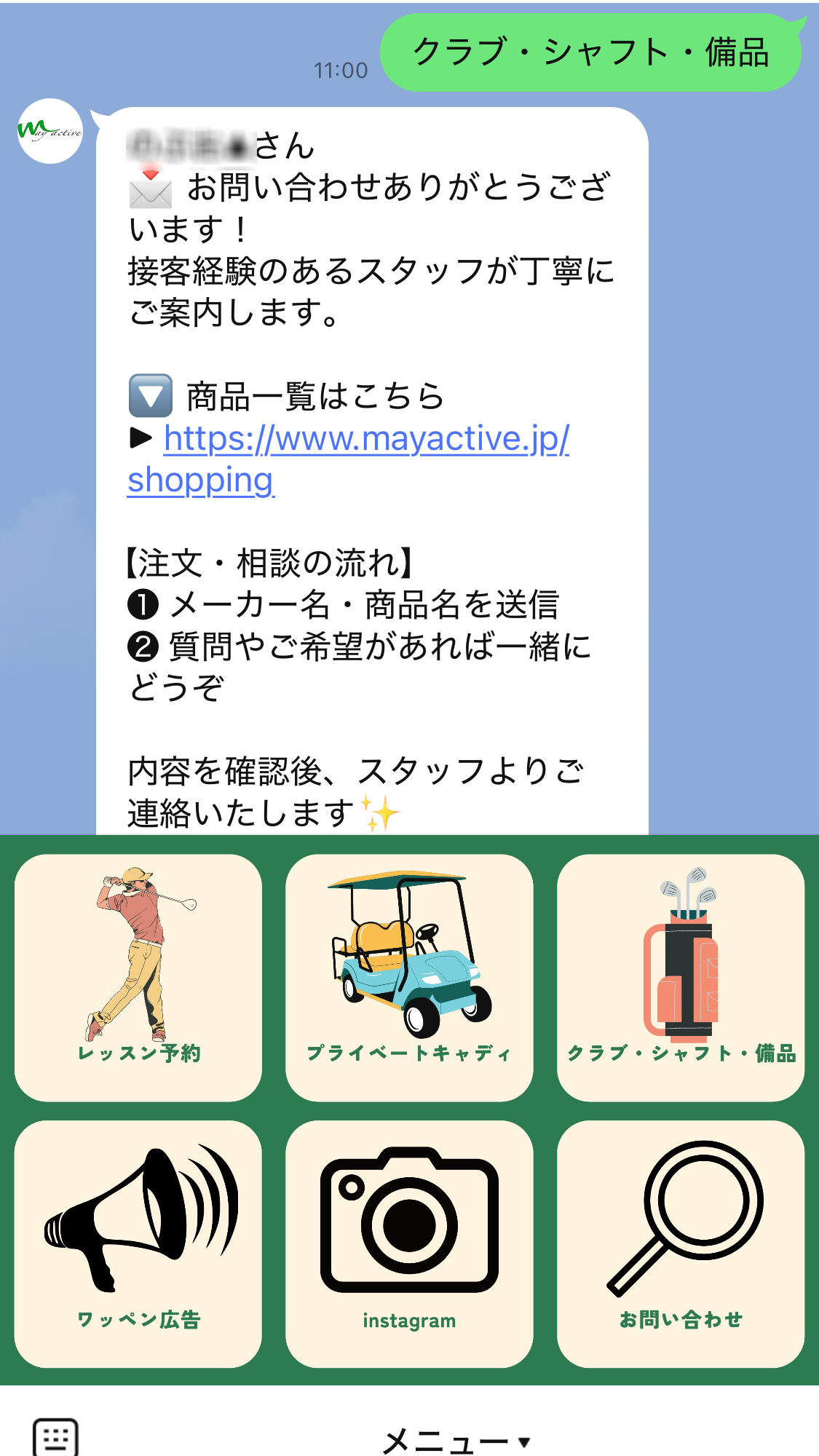Tap the クラブ・シャフト・備品 menu tile
The image size is (819, 1456).
tap(680, 977)
